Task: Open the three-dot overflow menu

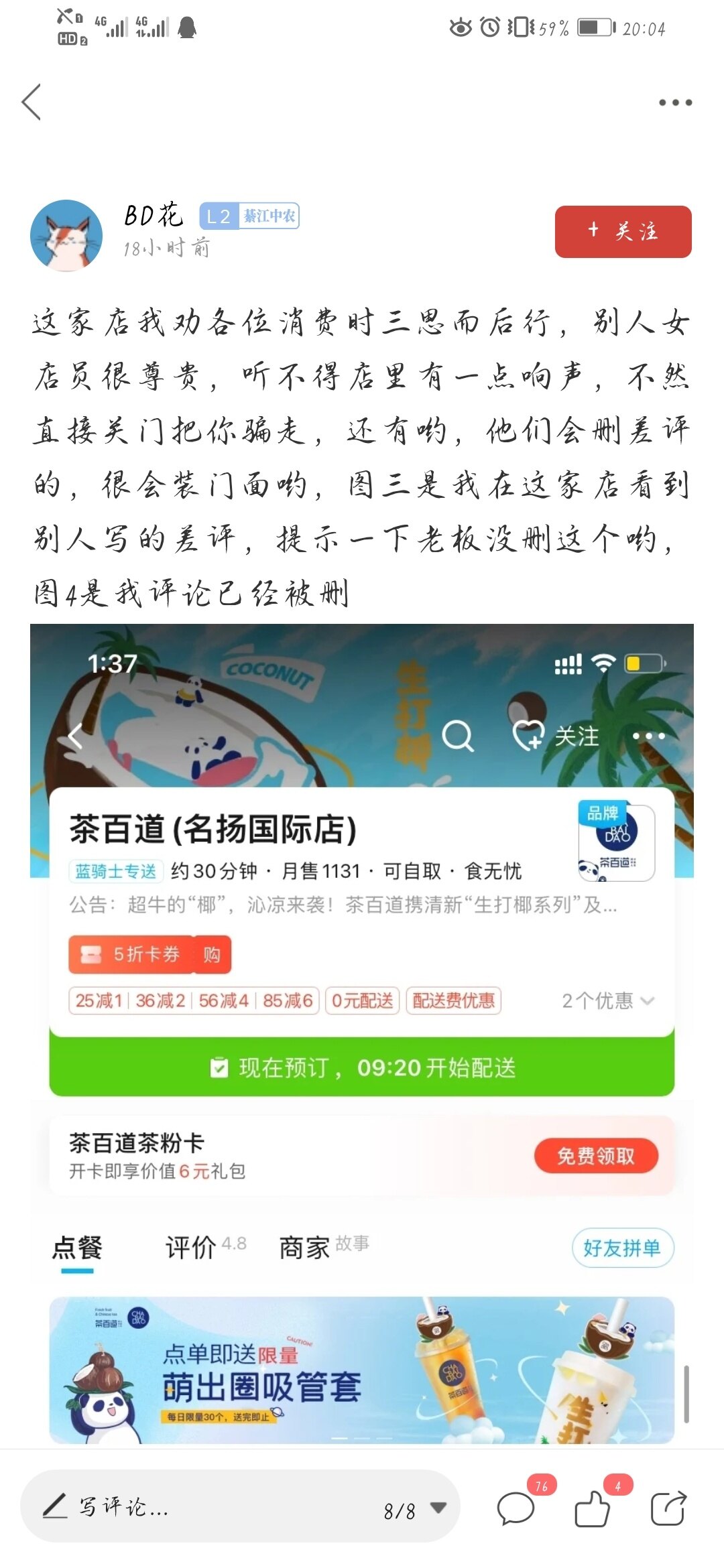Action: pos(674,103)
